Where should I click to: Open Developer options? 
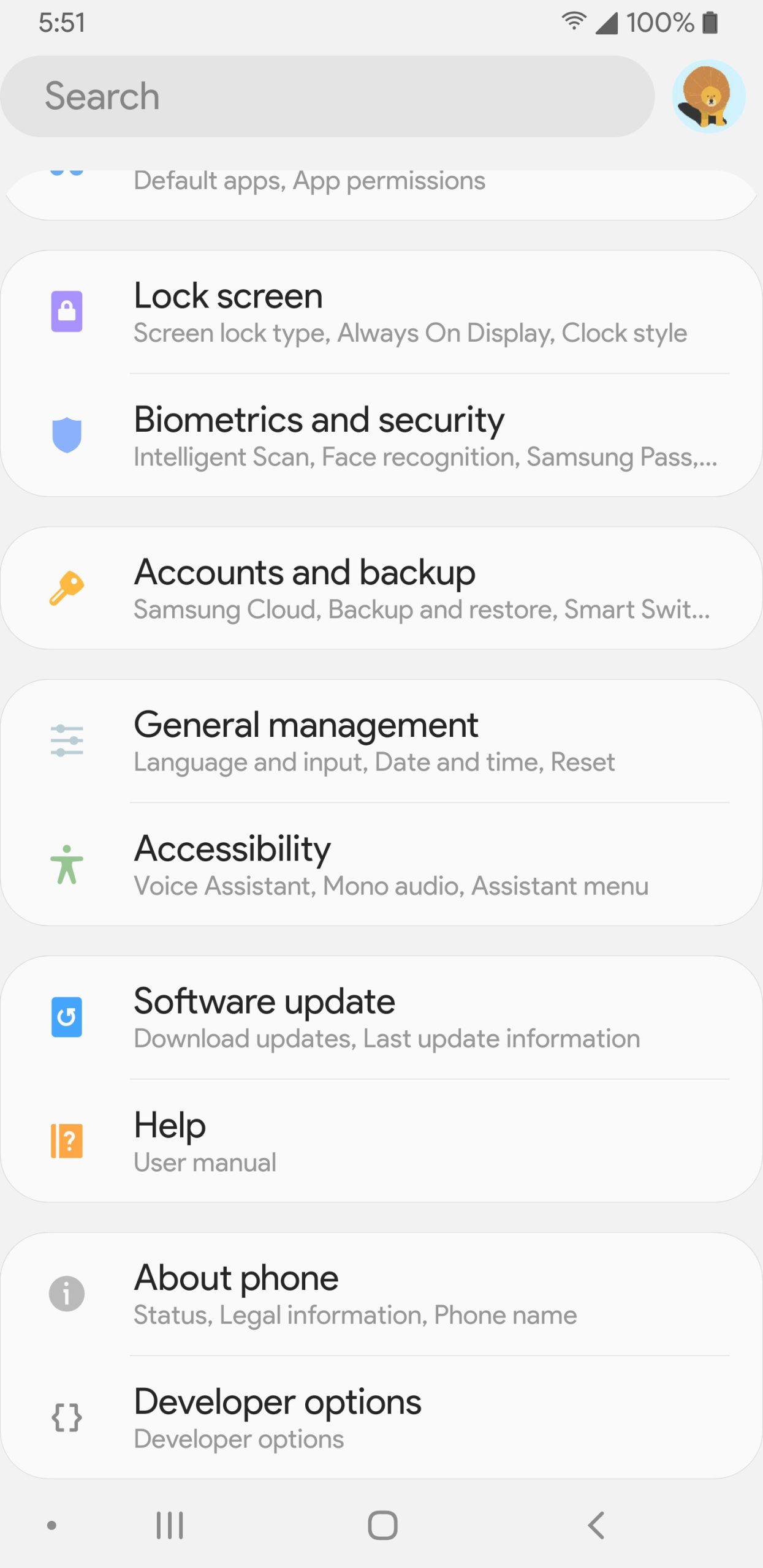[381, 1417]
